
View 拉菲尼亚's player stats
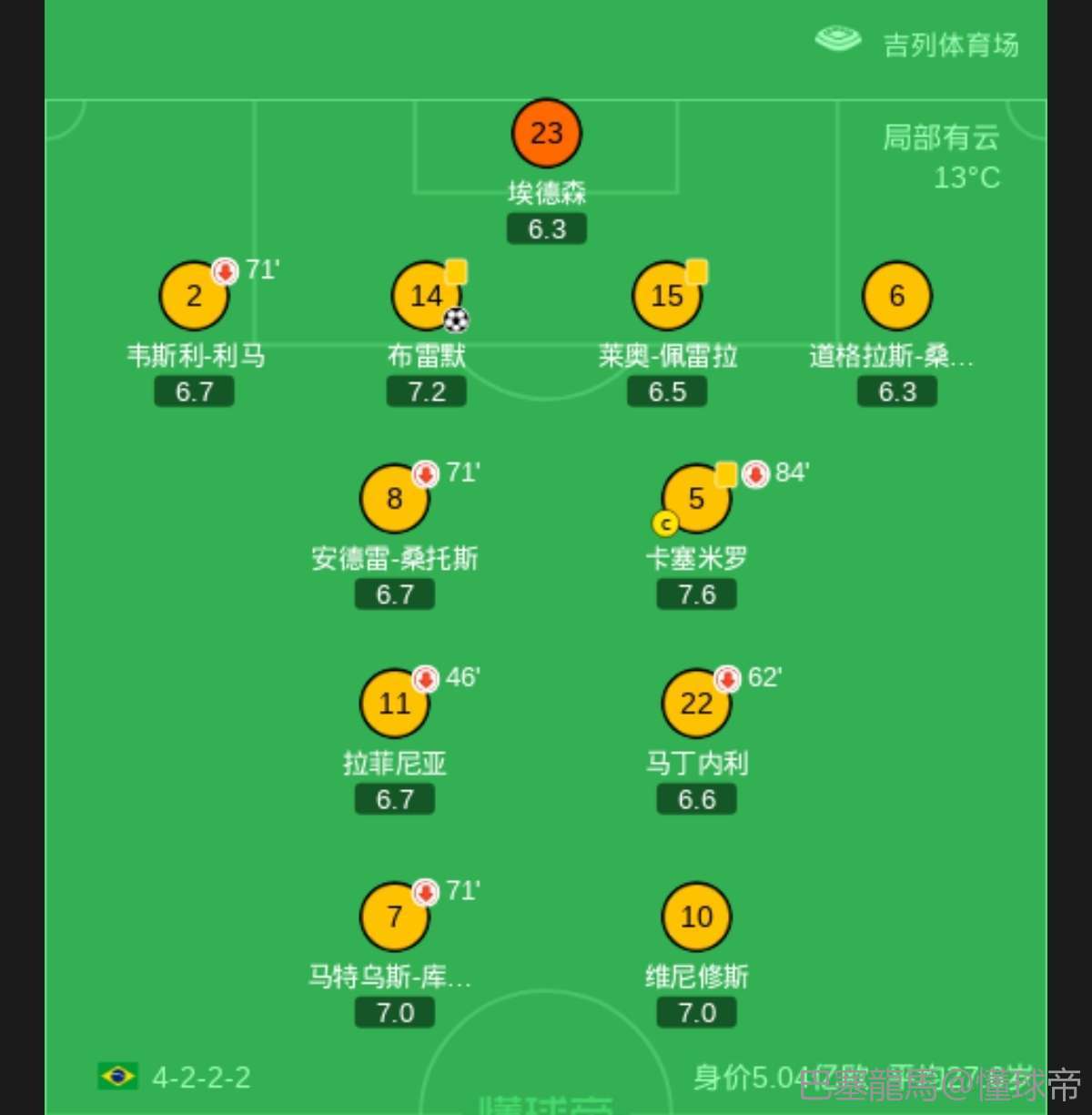click(x=394, y=704)
